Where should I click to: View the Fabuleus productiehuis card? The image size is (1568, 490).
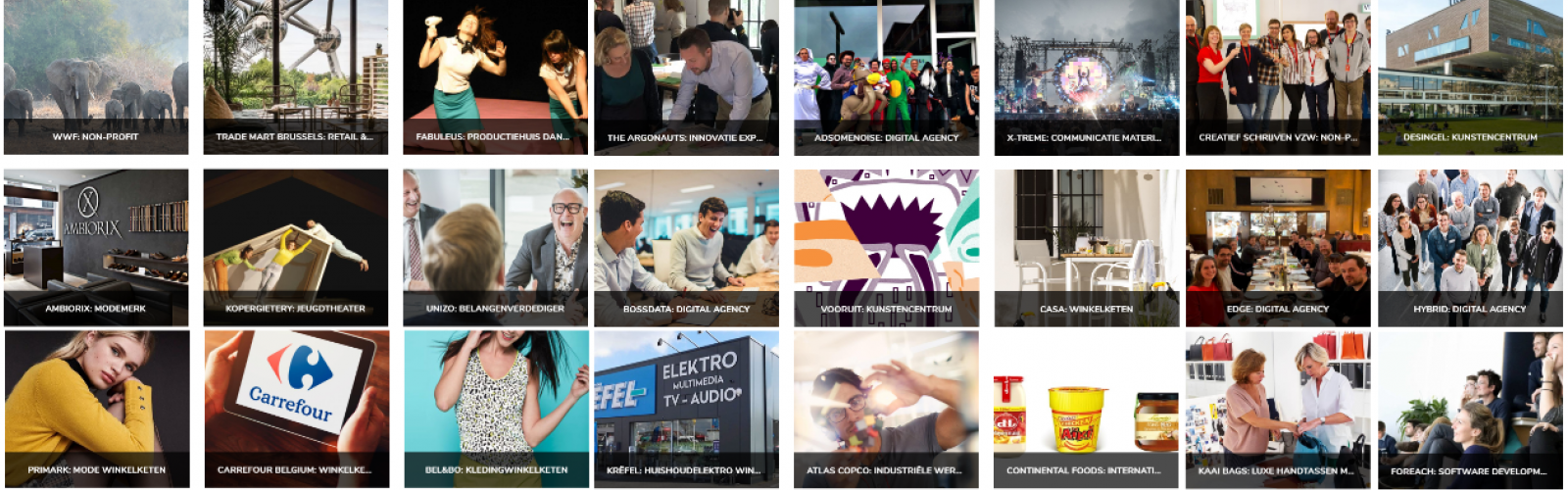click(x=495, y=76)
